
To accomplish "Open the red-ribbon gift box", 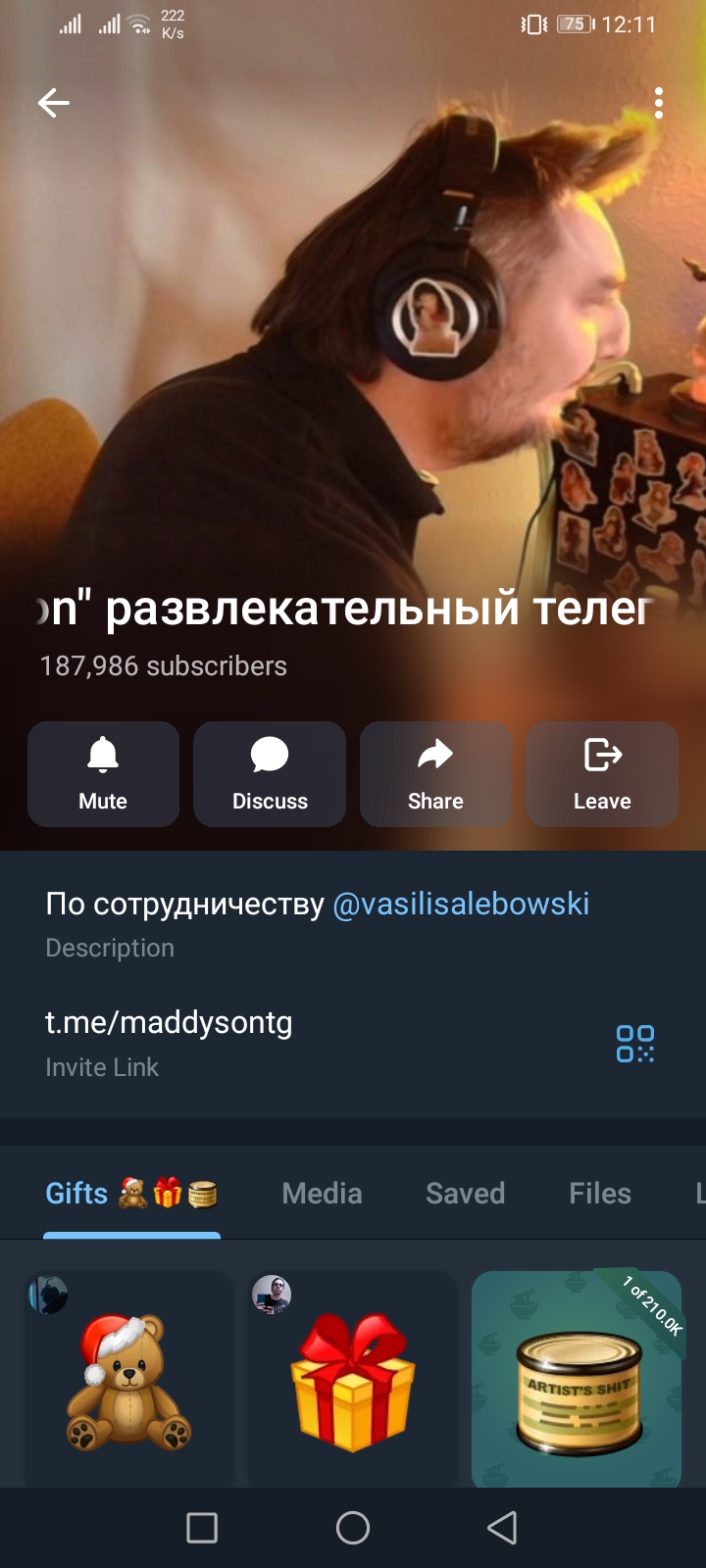I will click(x=353, y=1382).
